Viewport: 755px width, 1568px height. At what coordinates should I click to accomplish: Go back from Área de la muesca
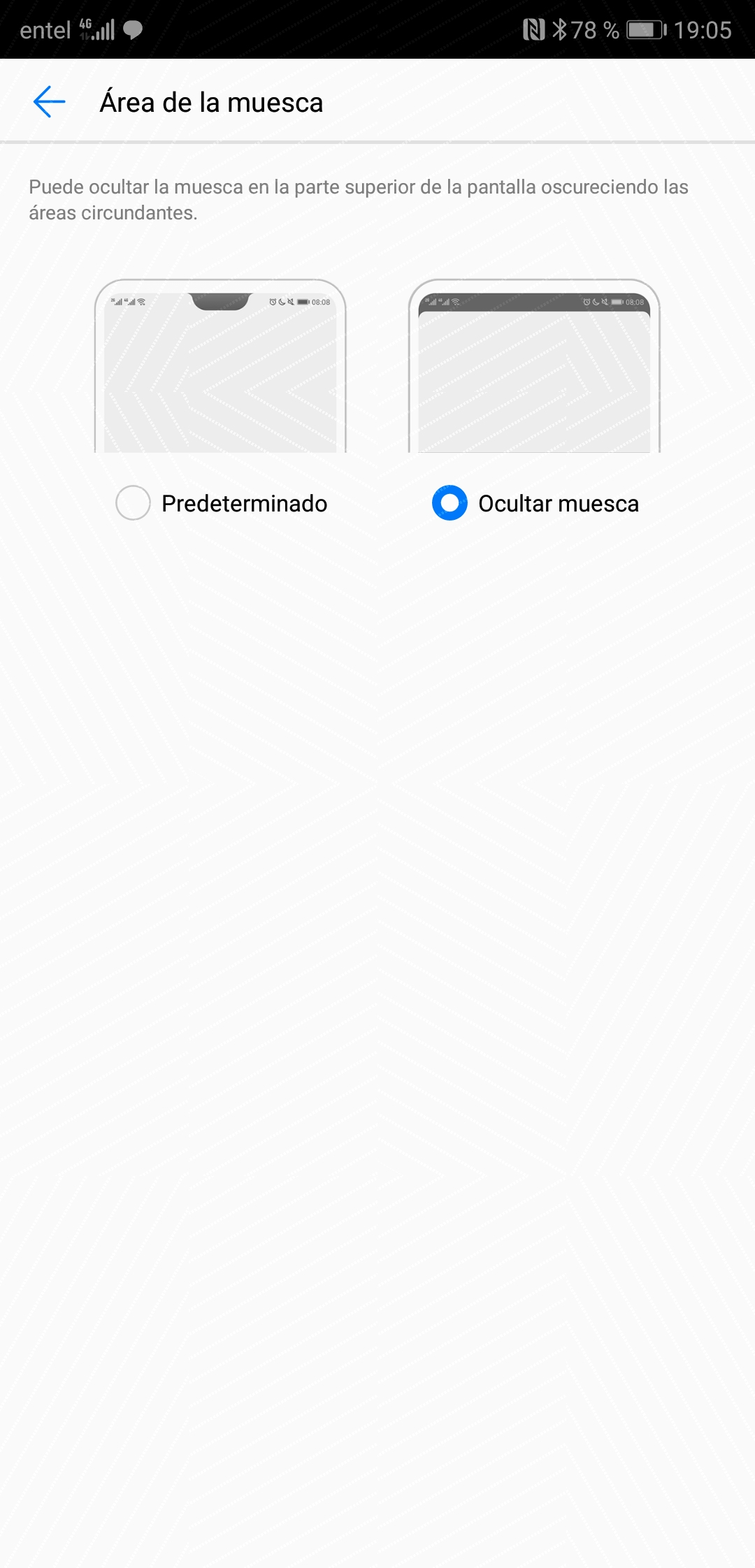tap(49, 102)
